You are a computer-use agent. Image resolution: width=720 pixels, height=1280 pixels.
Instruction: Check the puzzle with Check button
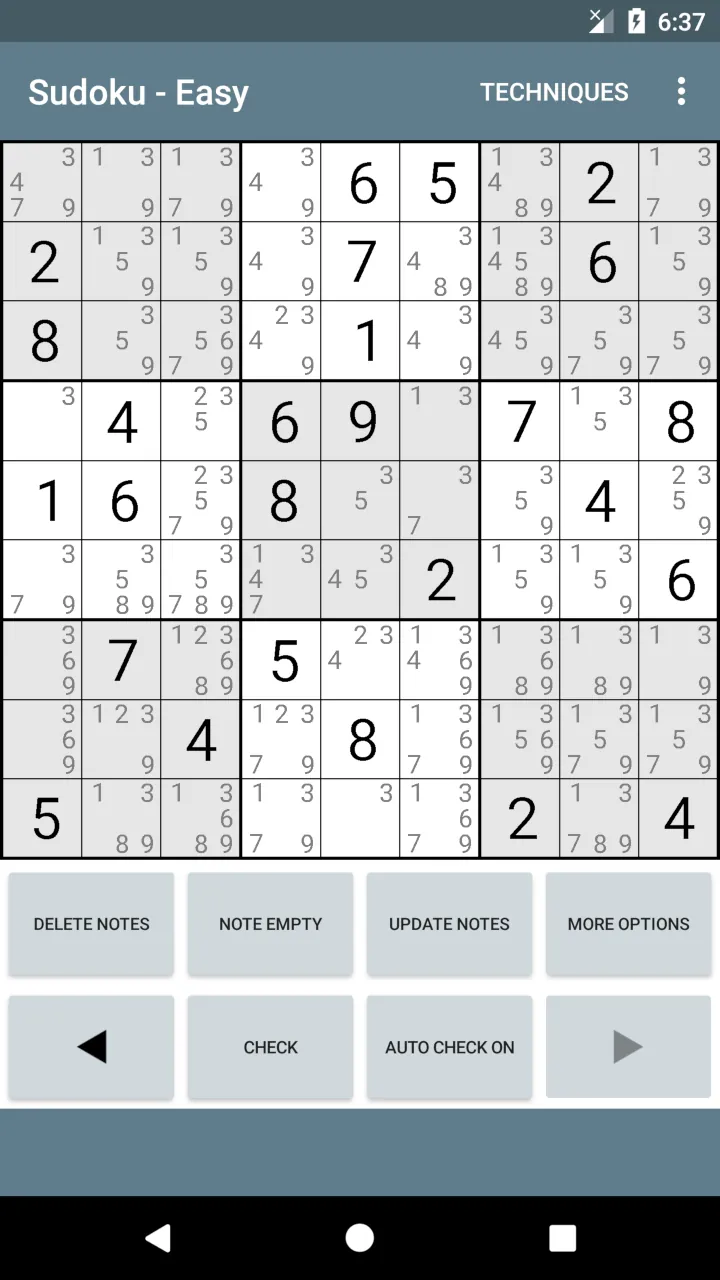pyautogui.click(x=270, y=1047)
